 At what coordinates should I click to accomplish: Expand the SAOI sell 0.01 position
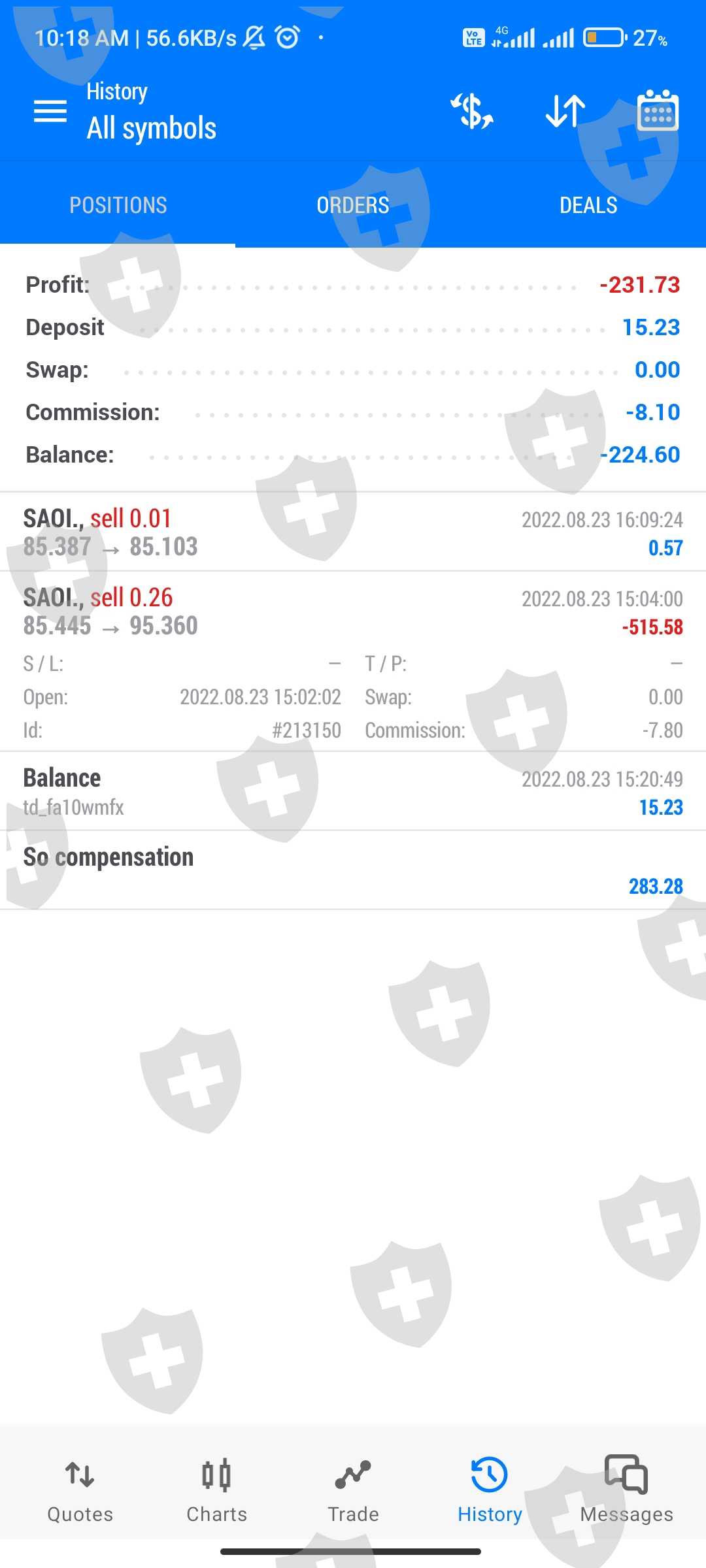click(353, 532)
